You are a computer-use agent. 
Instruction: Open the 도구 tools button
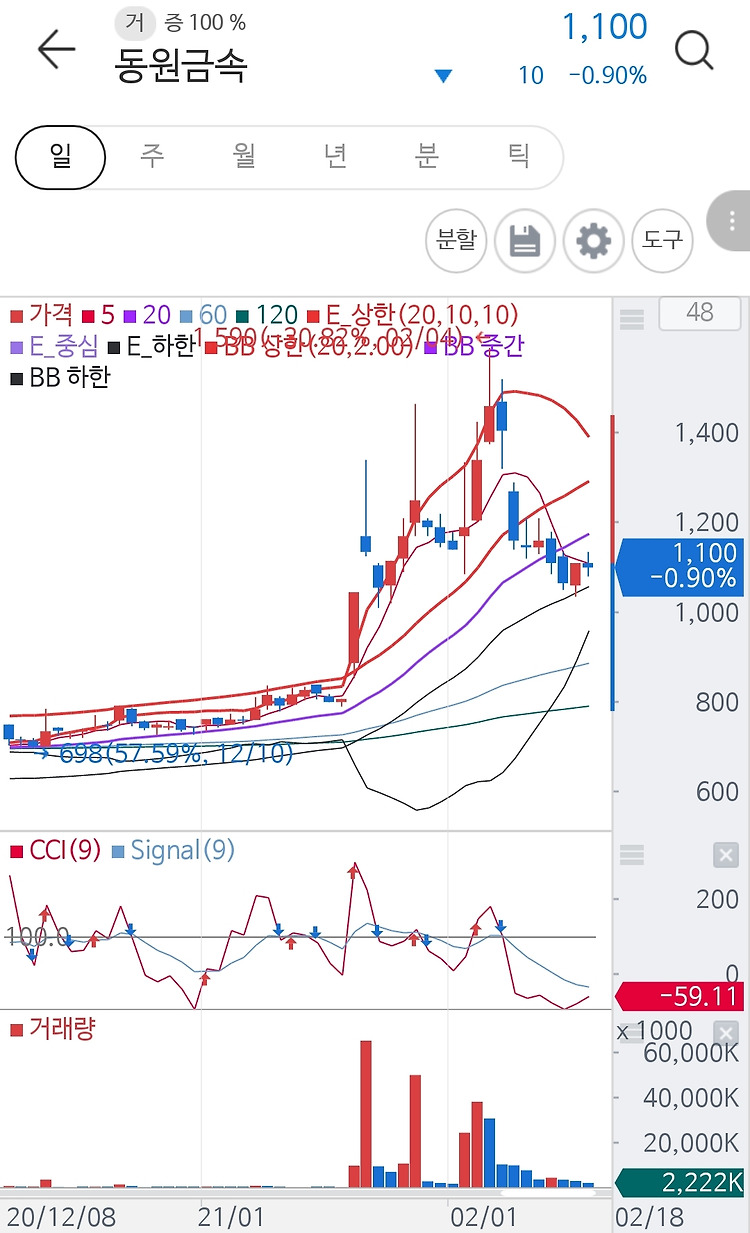(662, 240)
